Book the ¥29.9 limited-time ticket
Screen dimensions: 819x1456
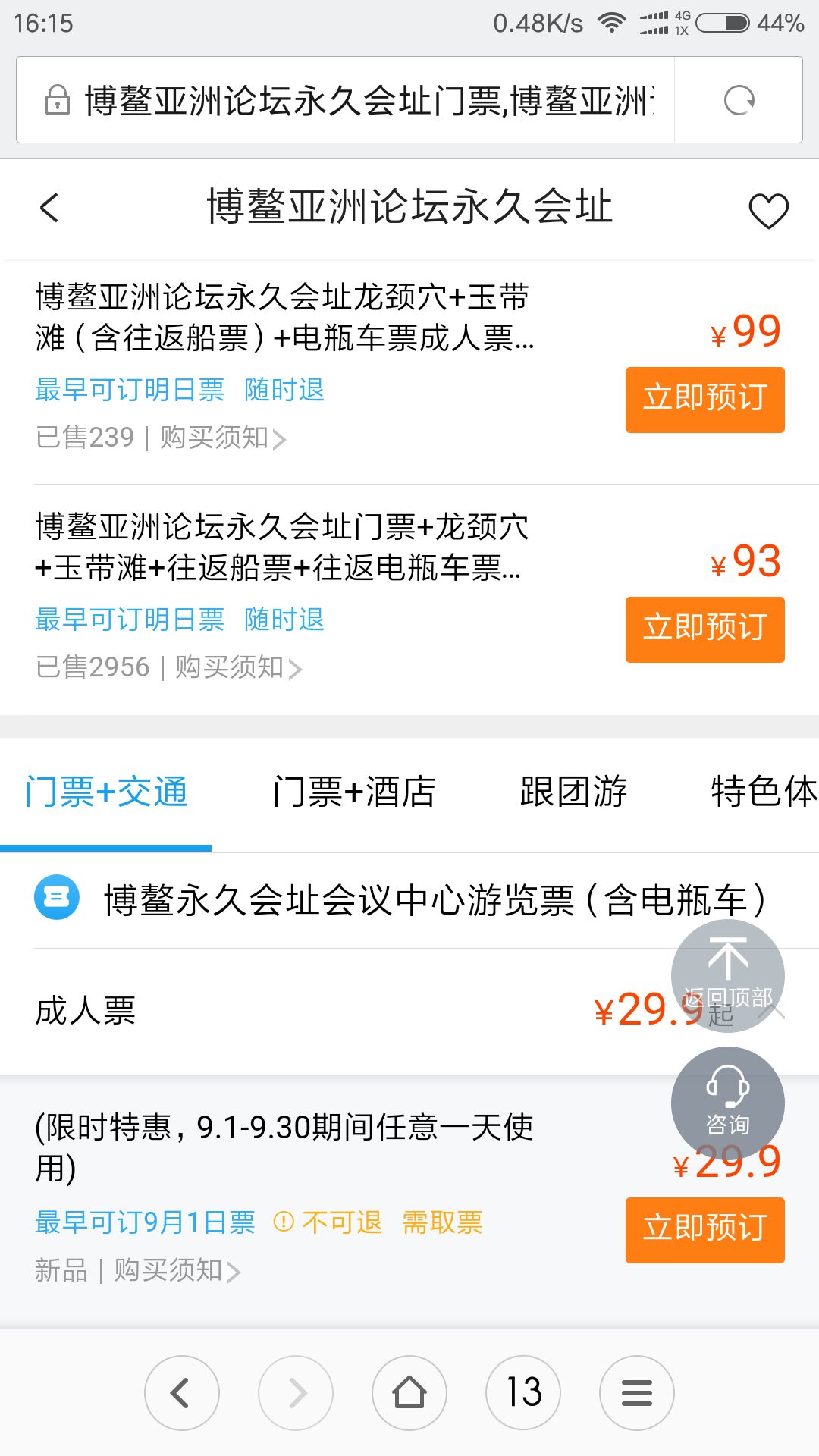pyautogui.click(x=704, y=1230)
